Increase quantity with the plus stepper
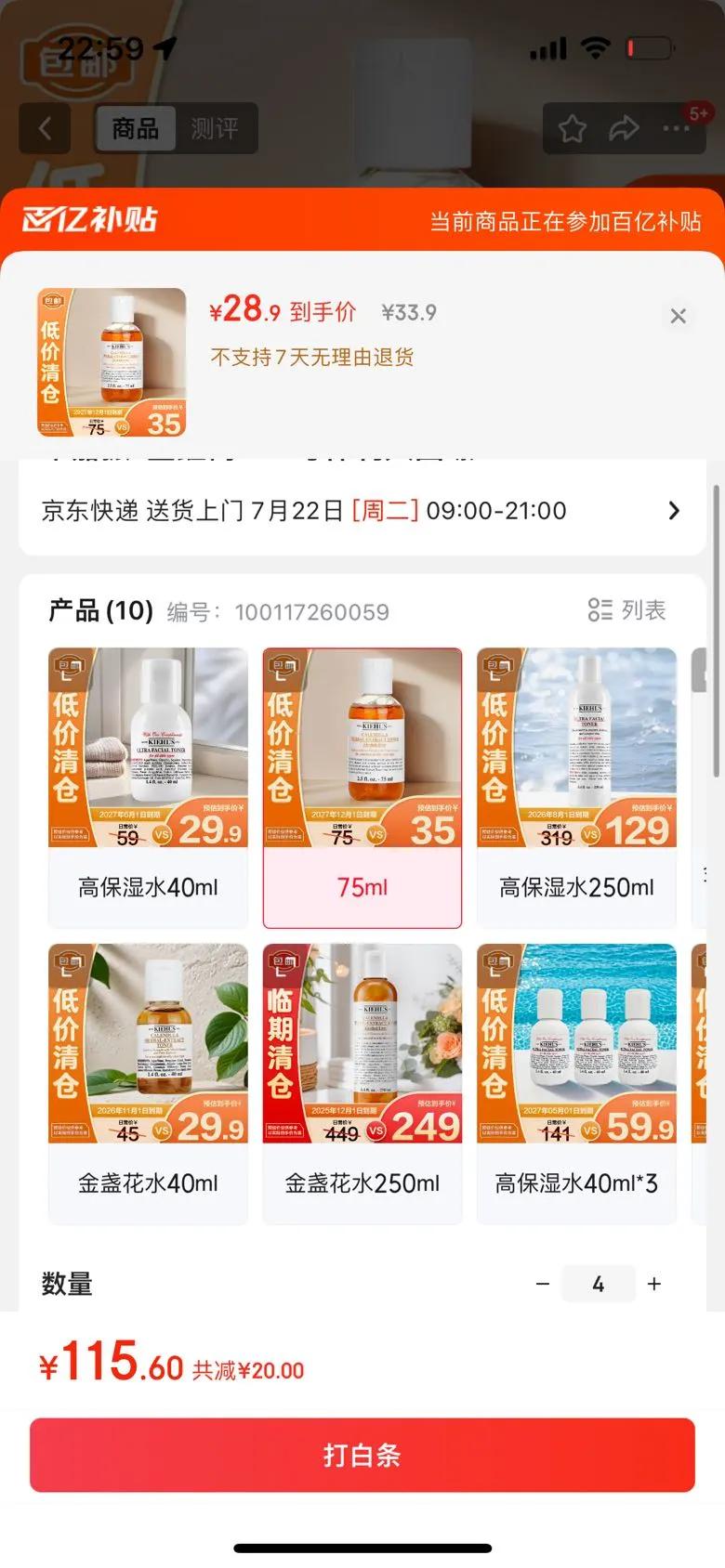Viewport: 725px width, 1568px height. [x=654, y=1284]
